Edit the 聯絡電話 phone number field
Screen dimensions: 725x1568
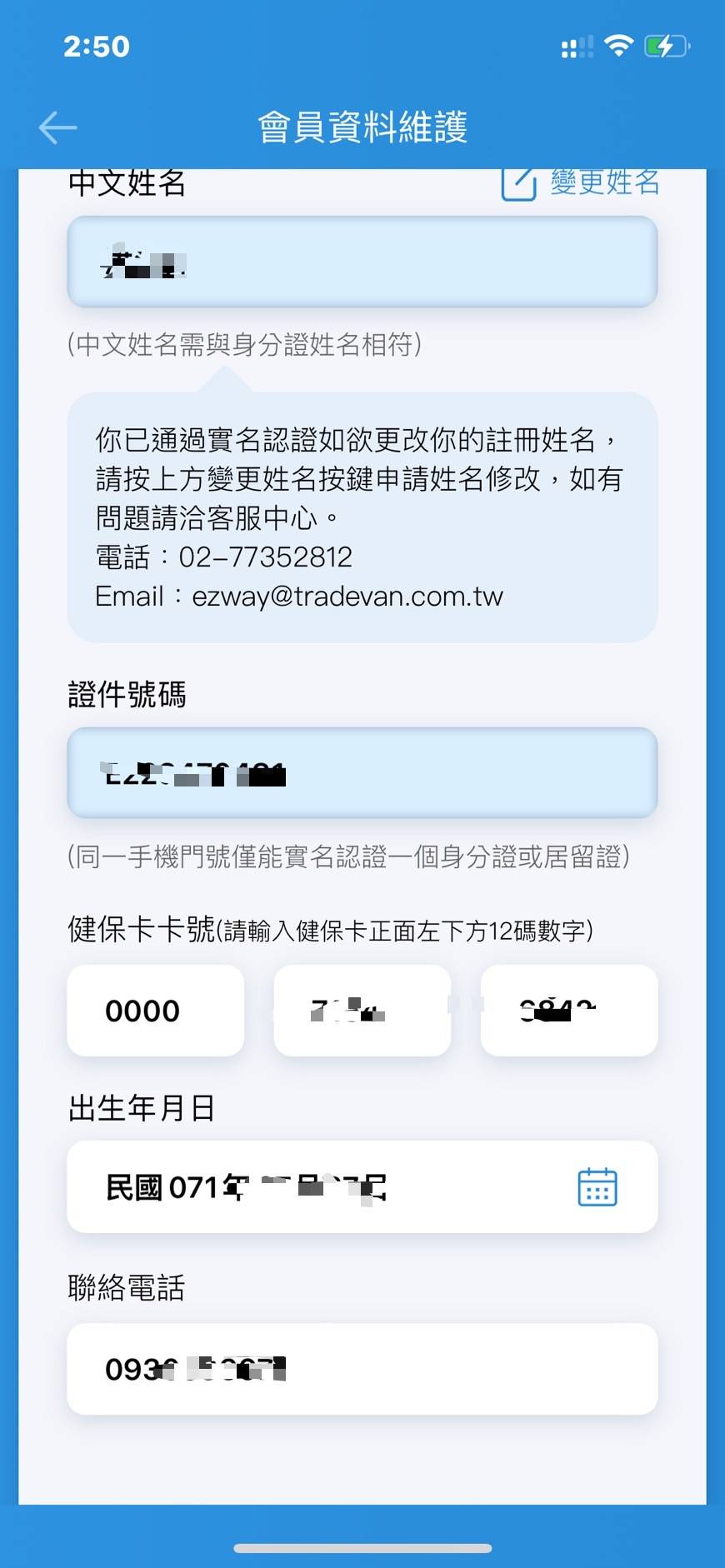click(362, 1369)
